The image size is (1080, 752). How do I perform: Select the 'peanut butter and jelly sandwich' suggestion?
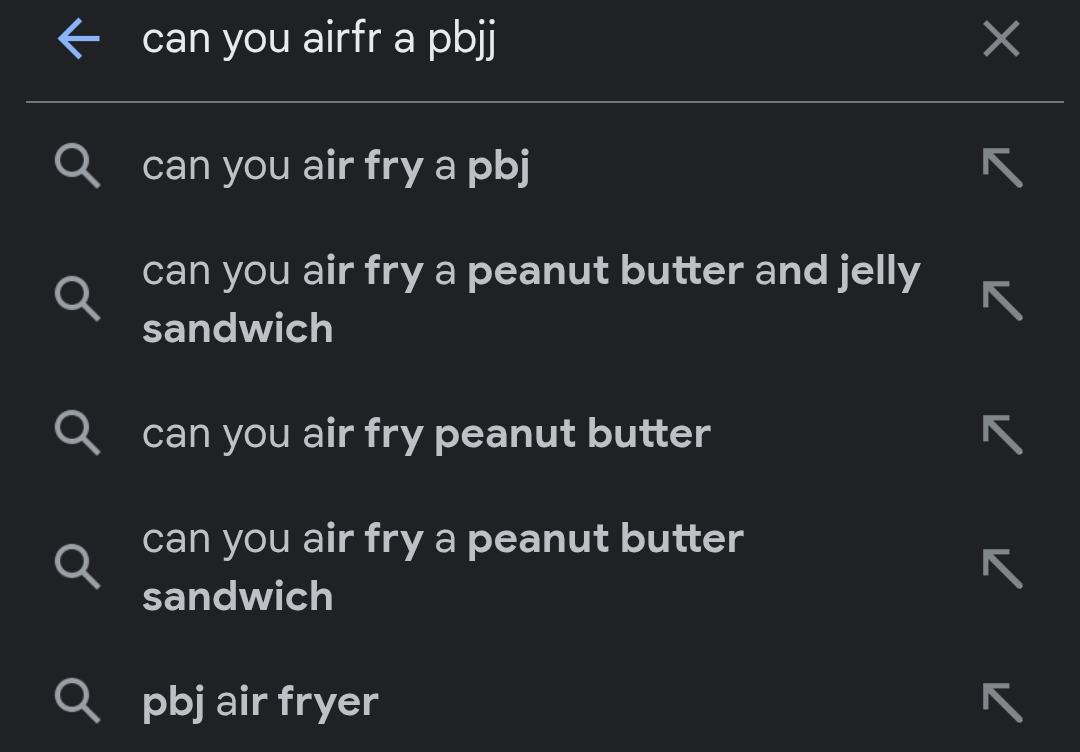[530, 299]
